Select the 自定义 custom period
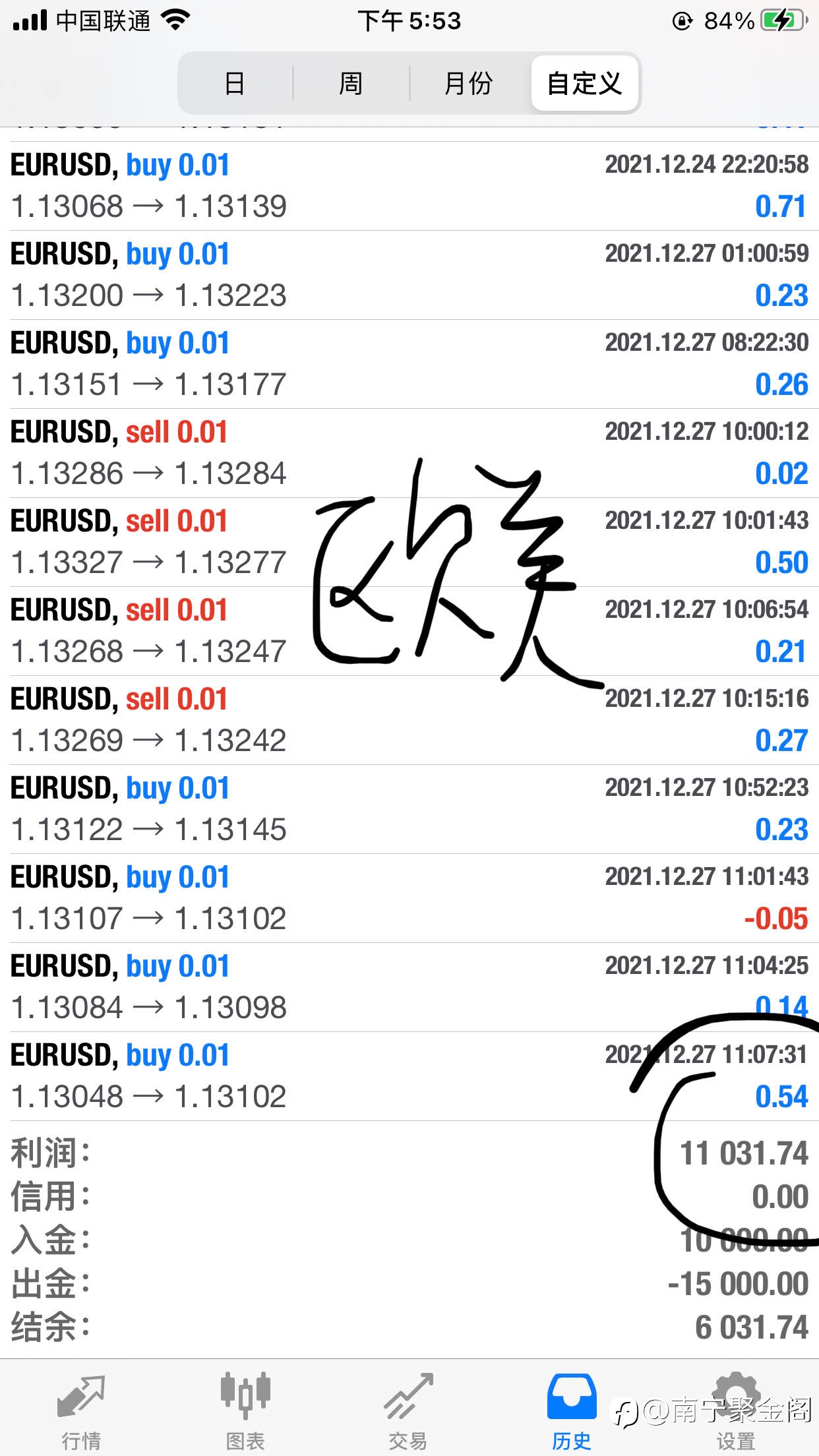 coord(585,84)
